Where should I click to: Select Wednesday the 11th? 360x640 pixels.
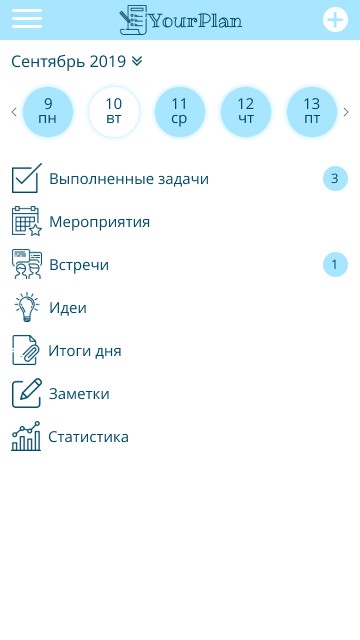(180, 111)
